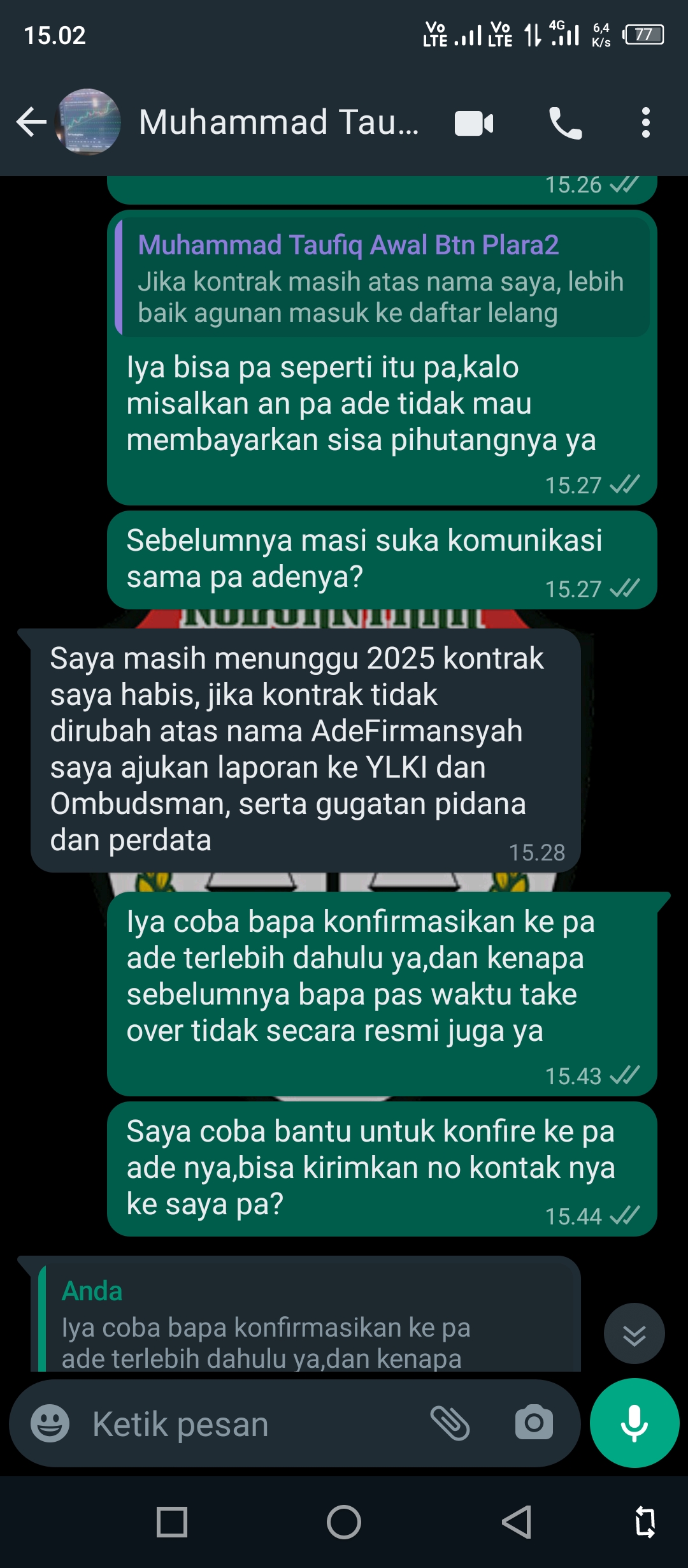Open Muhammad Tau... contact info from the name

pos(278,122)
